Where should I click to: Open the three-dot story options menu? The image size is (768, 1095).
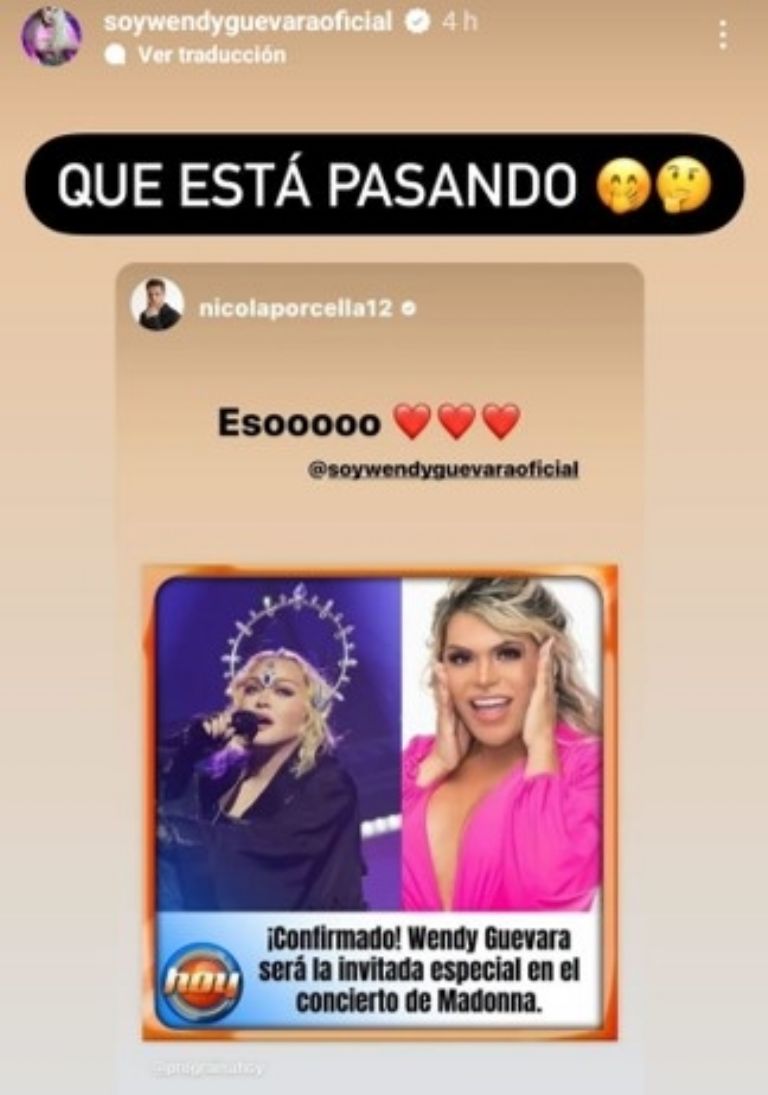(x=723, y=35)
